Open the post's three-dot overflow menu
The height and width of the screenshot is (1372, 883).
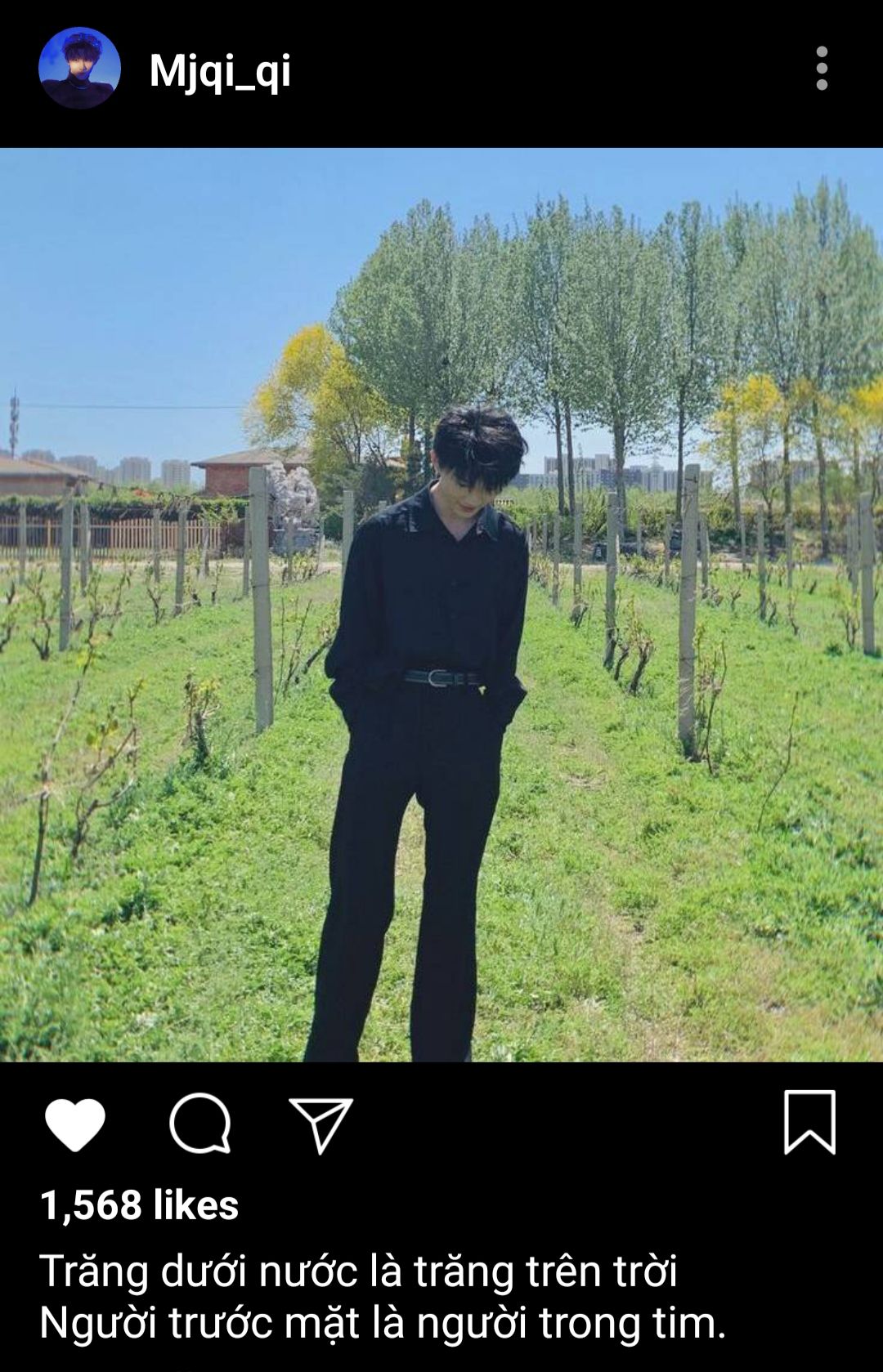click(822, 69)
